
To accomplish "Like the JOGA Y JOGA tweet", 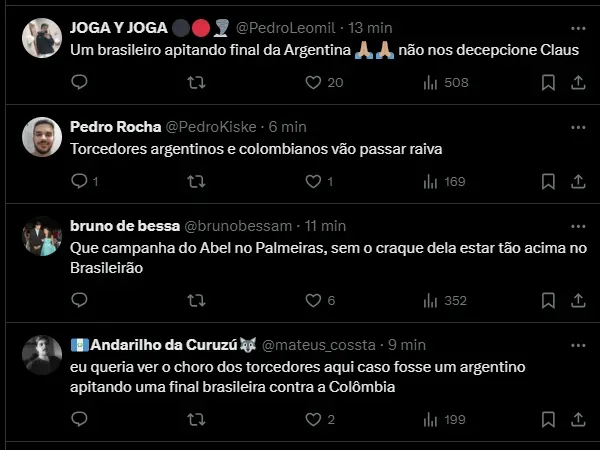I will (x=313, y=83).
